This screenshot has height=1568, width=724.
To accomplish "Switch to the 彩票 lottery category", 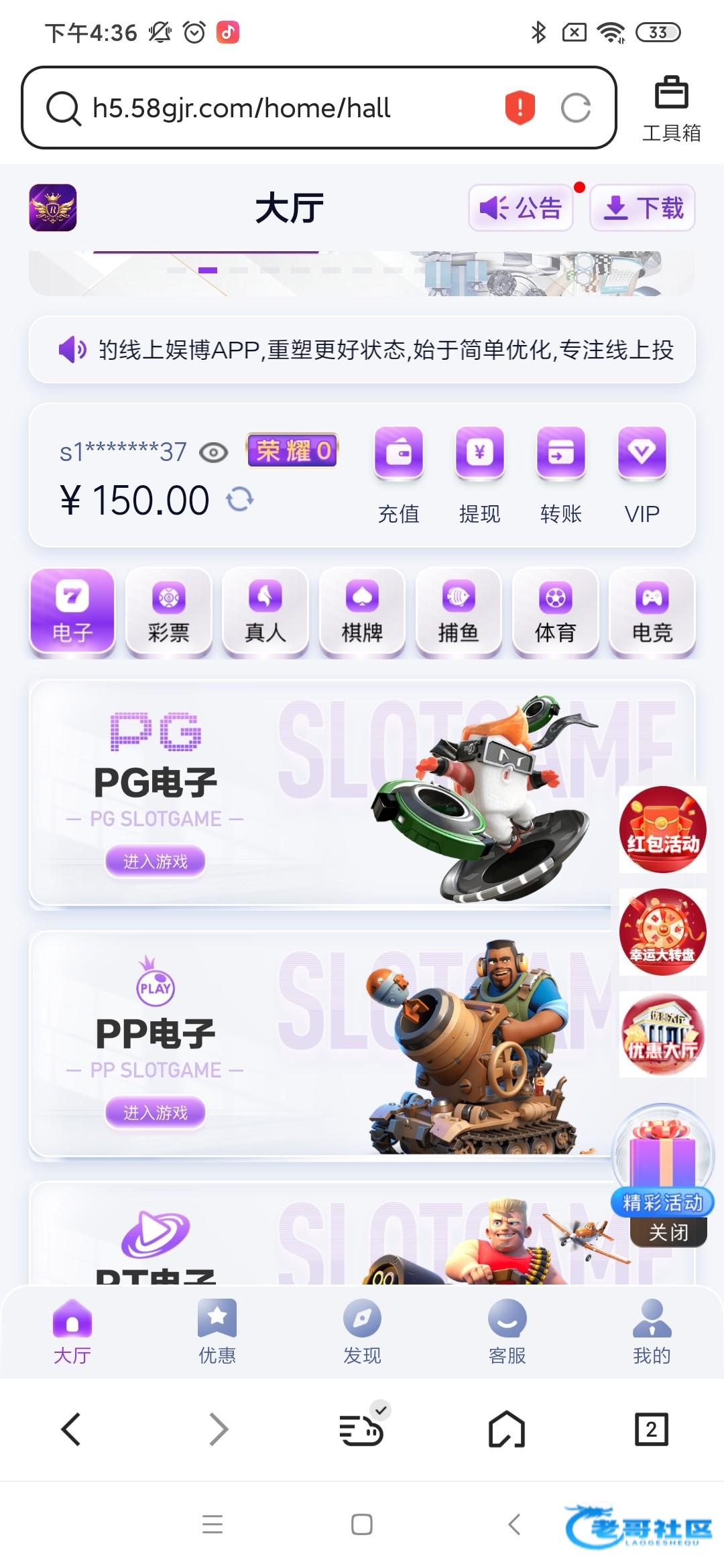I will tap(169, 612).
